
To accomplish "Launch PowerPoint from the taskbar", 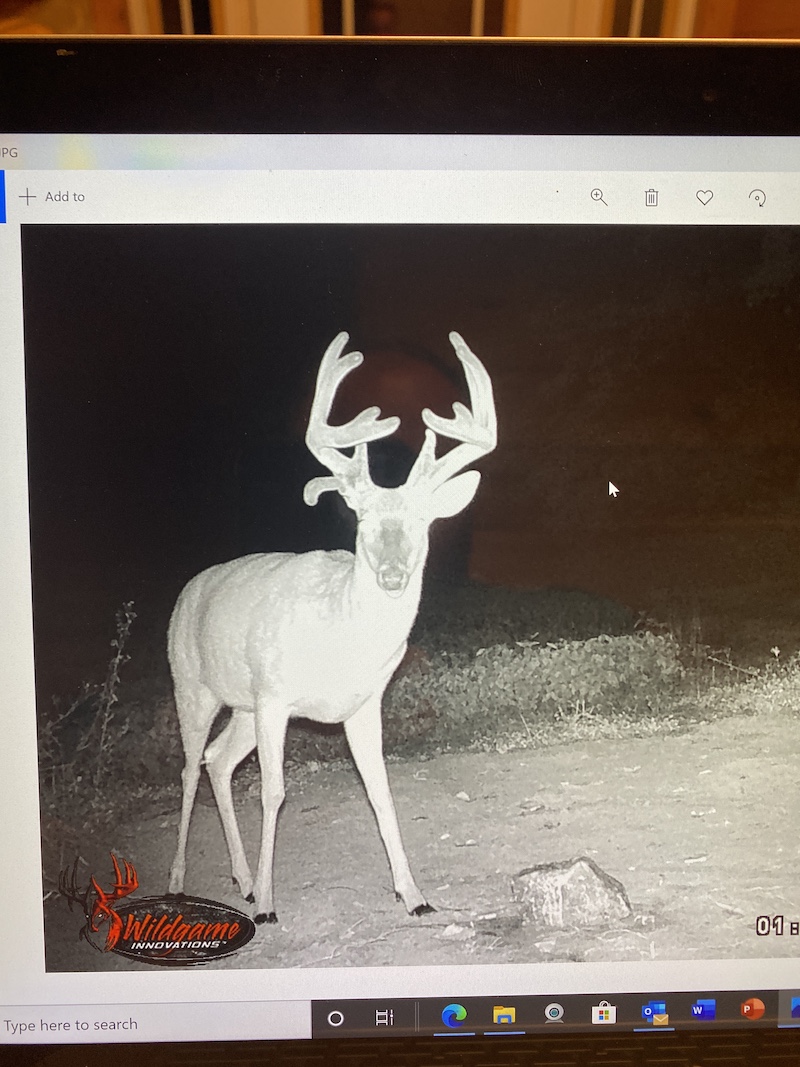I will click(752, 1009).
